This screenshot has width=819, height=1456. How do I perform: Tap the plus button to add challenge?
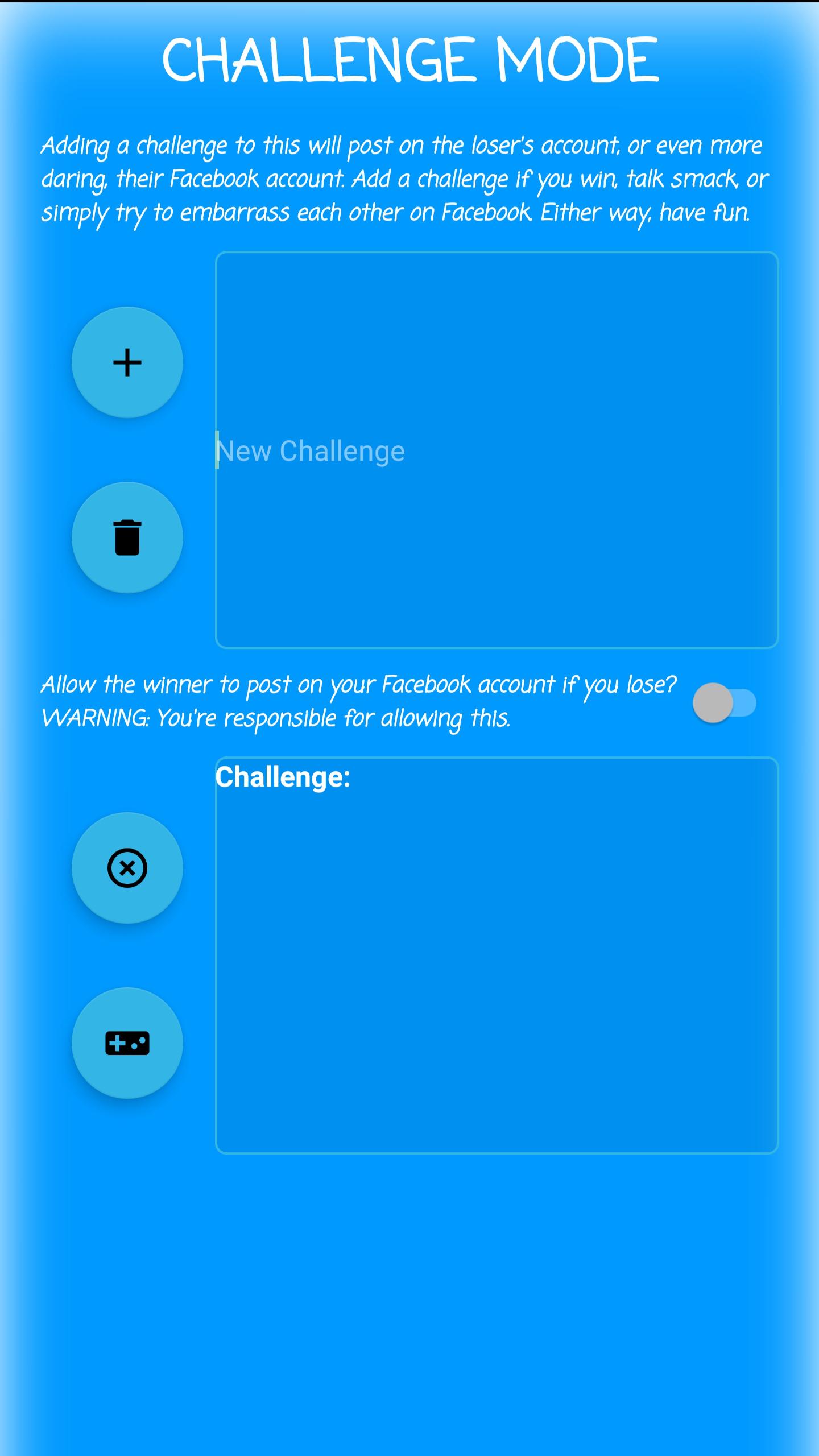tap(127, 362)
